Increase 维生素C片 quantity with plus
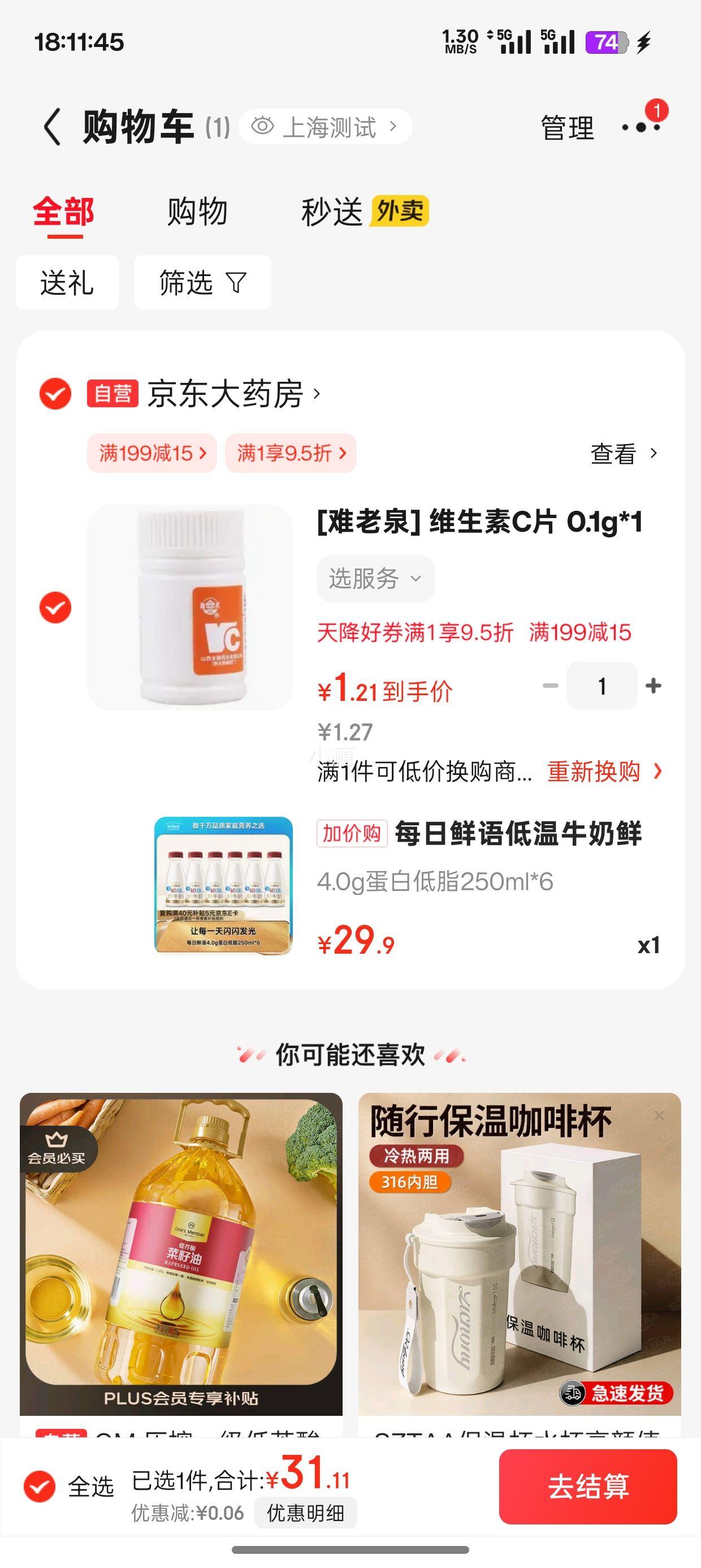The height and width of the screenshot is (1568, 701). click(x=654, y=686)
